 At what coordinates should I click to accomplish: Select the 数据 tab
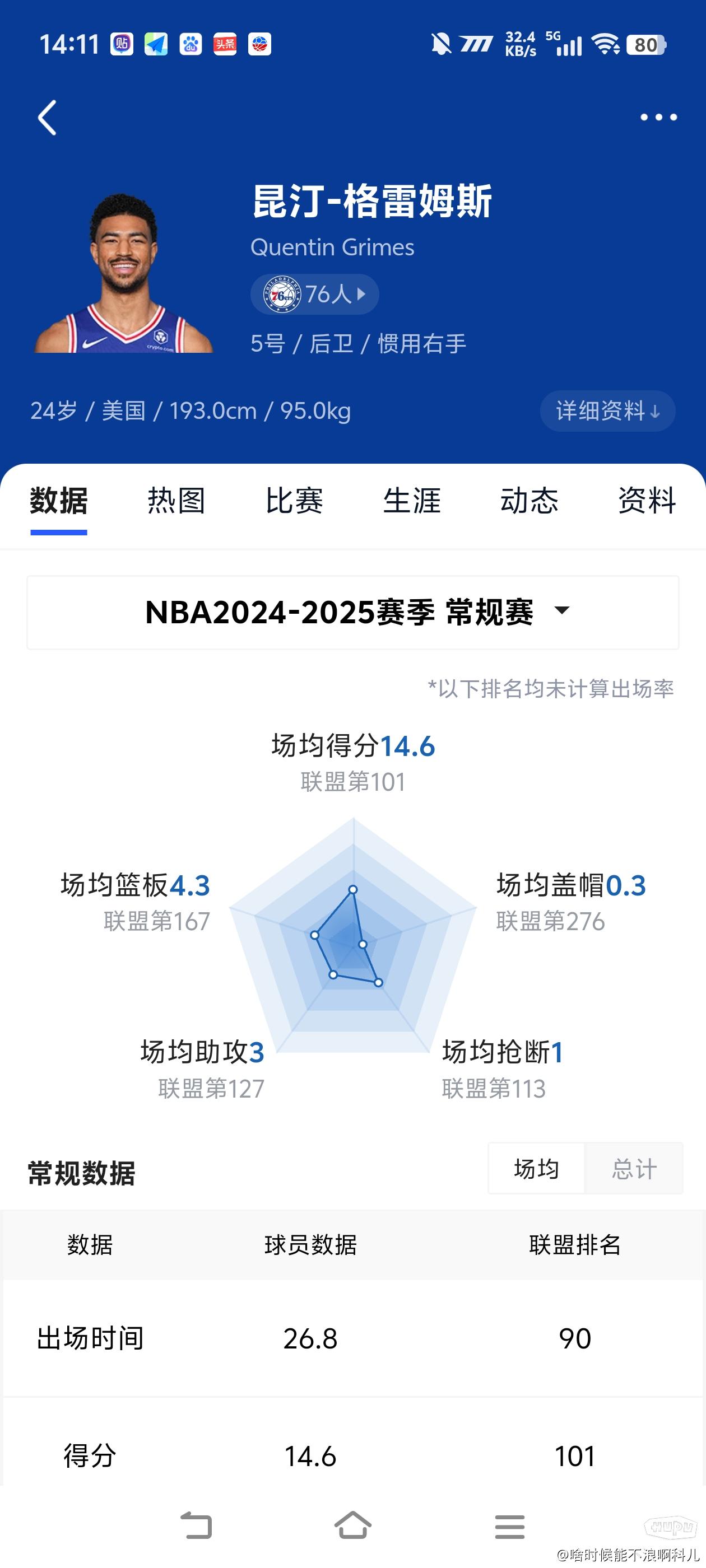point(58,501)
